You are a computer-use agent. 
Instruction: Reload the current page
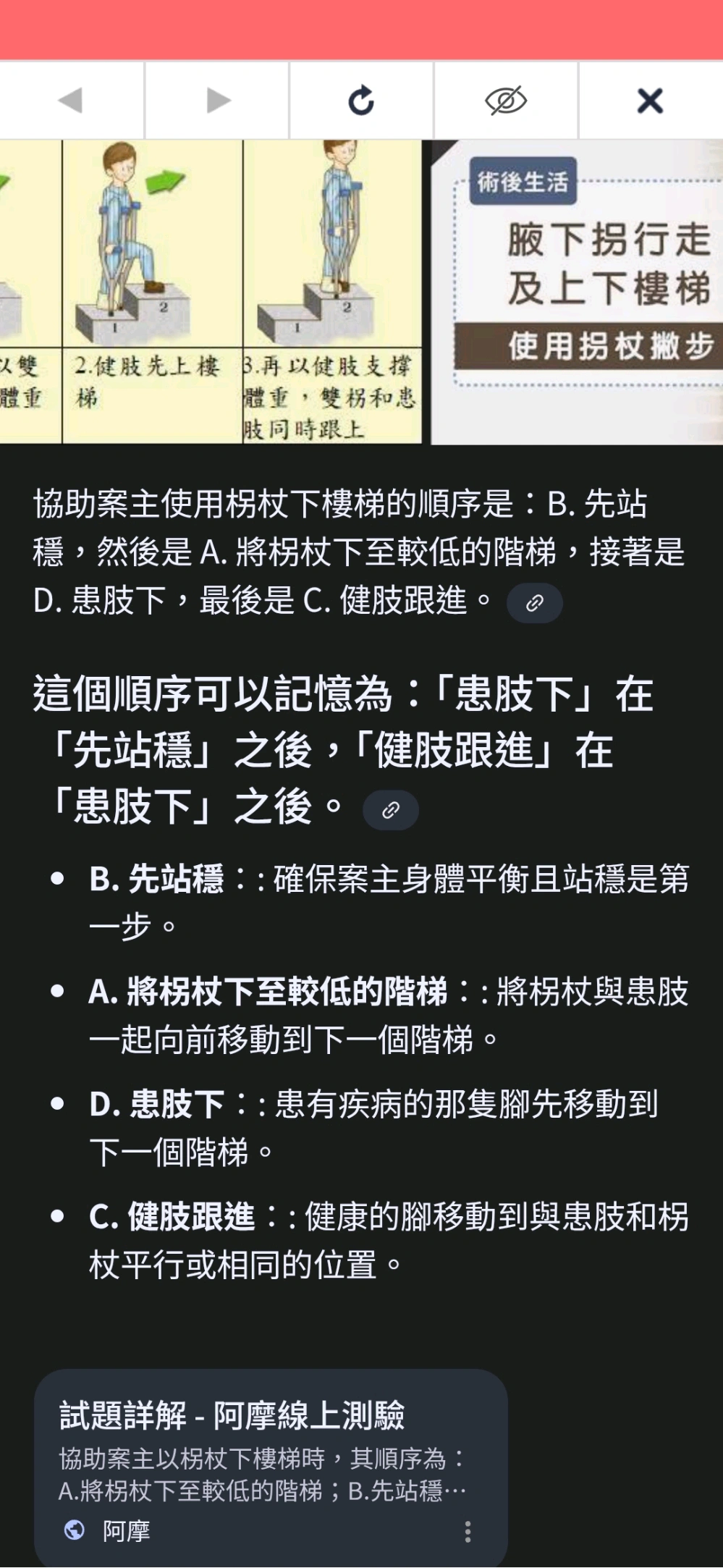361,100
